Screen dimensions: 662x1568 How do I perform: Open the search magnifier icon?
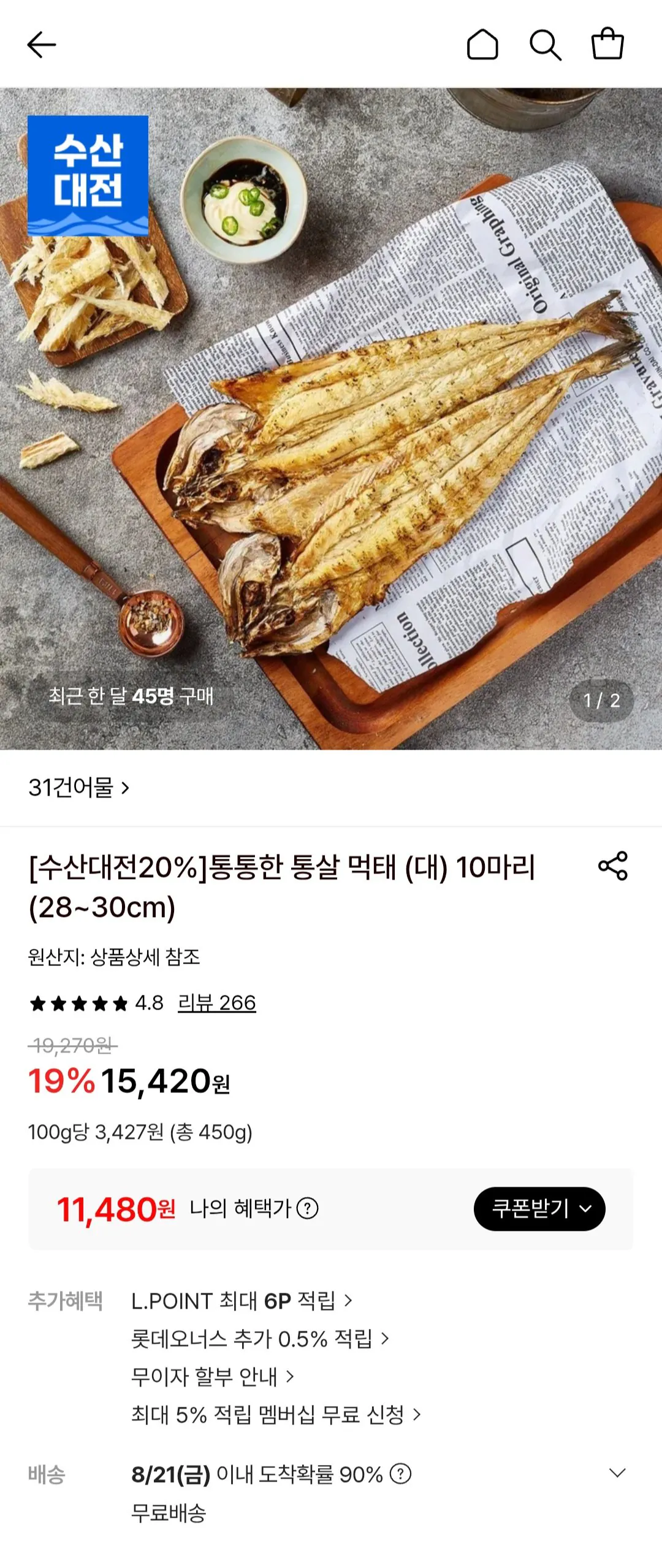pos(545,45)
